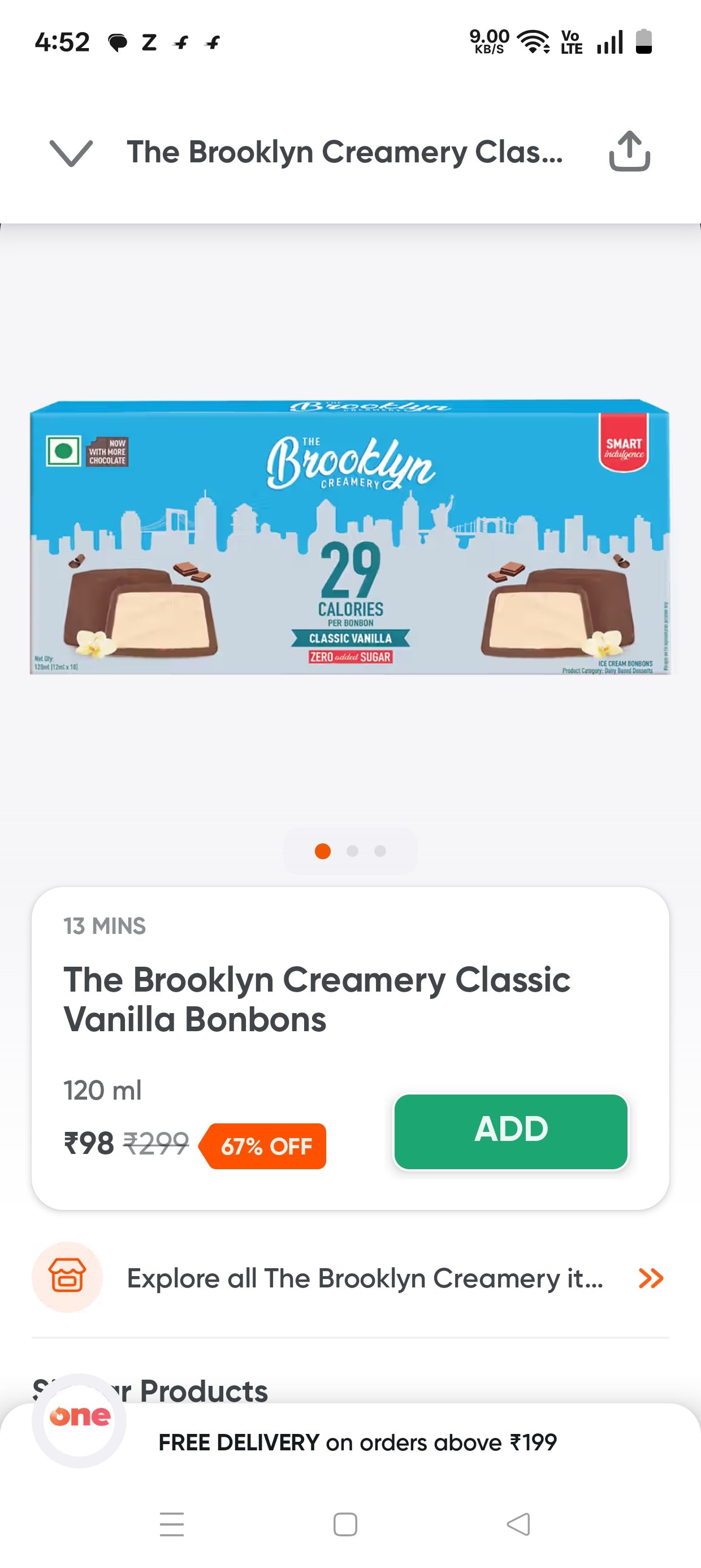Go back using the system back button
701x1568 pixels.
[x=518, y=1523]
